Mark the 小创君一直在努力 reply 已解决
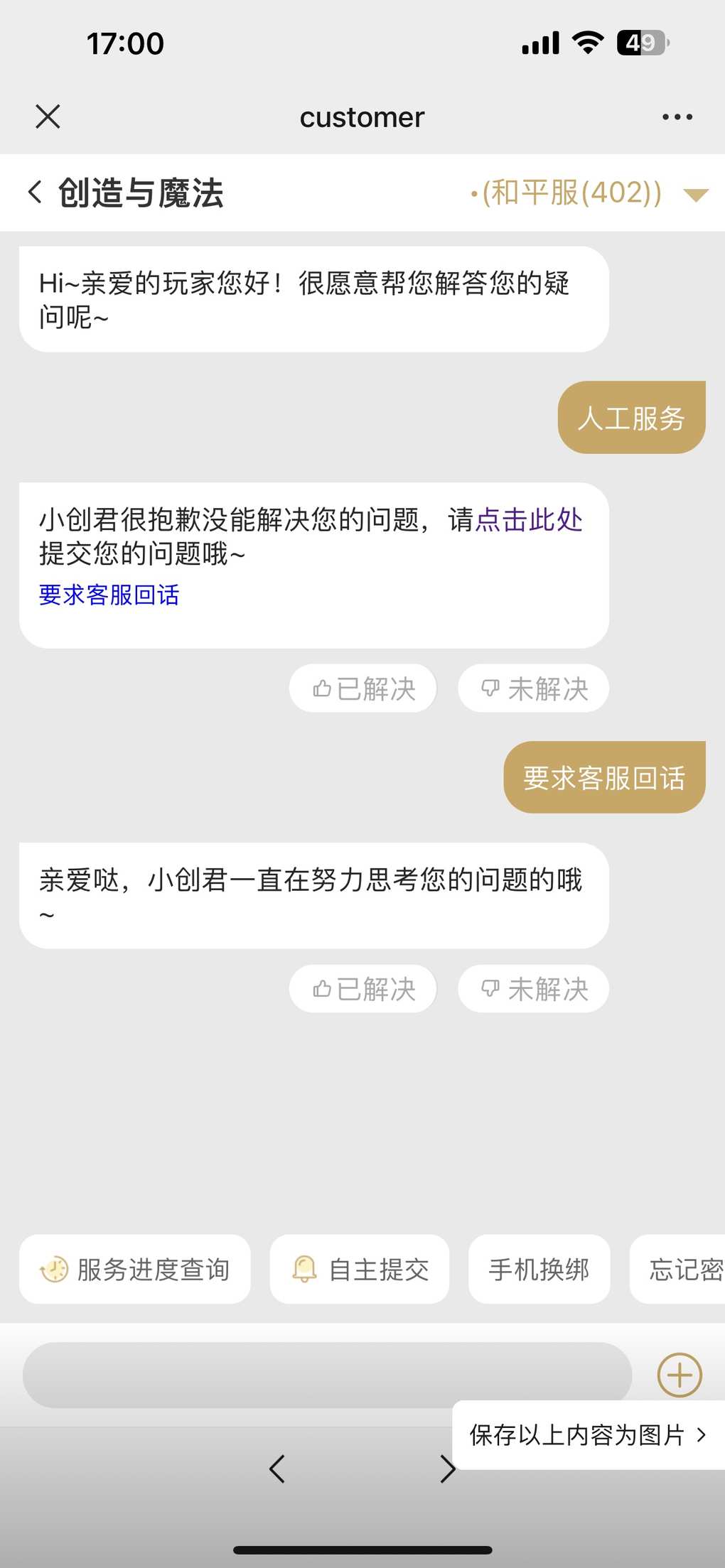Viewport: 725px width, 1568px height. (363, 989)
